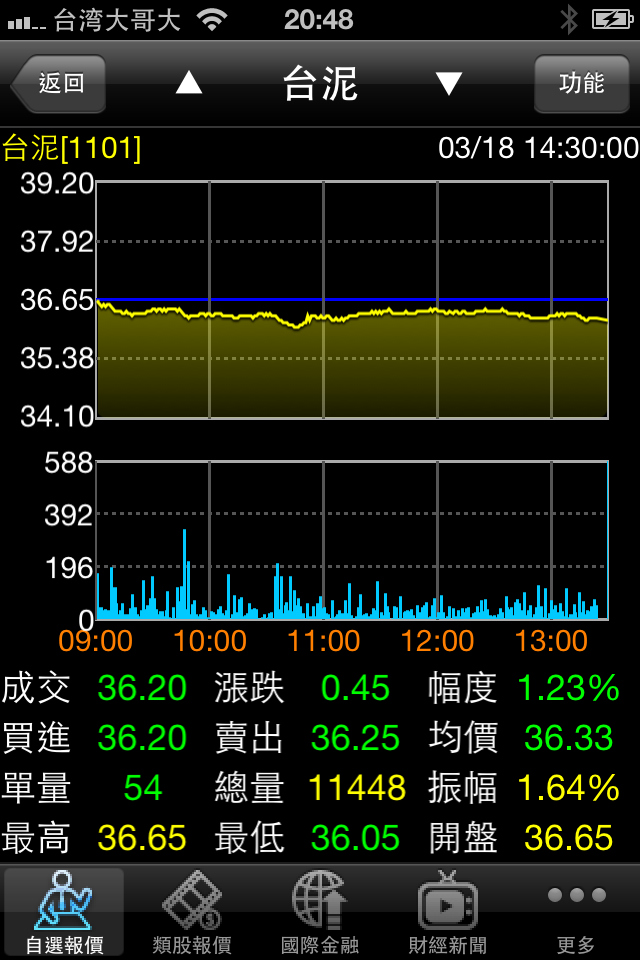Open the 財經新聞 tab

click(x=448, y=912)
